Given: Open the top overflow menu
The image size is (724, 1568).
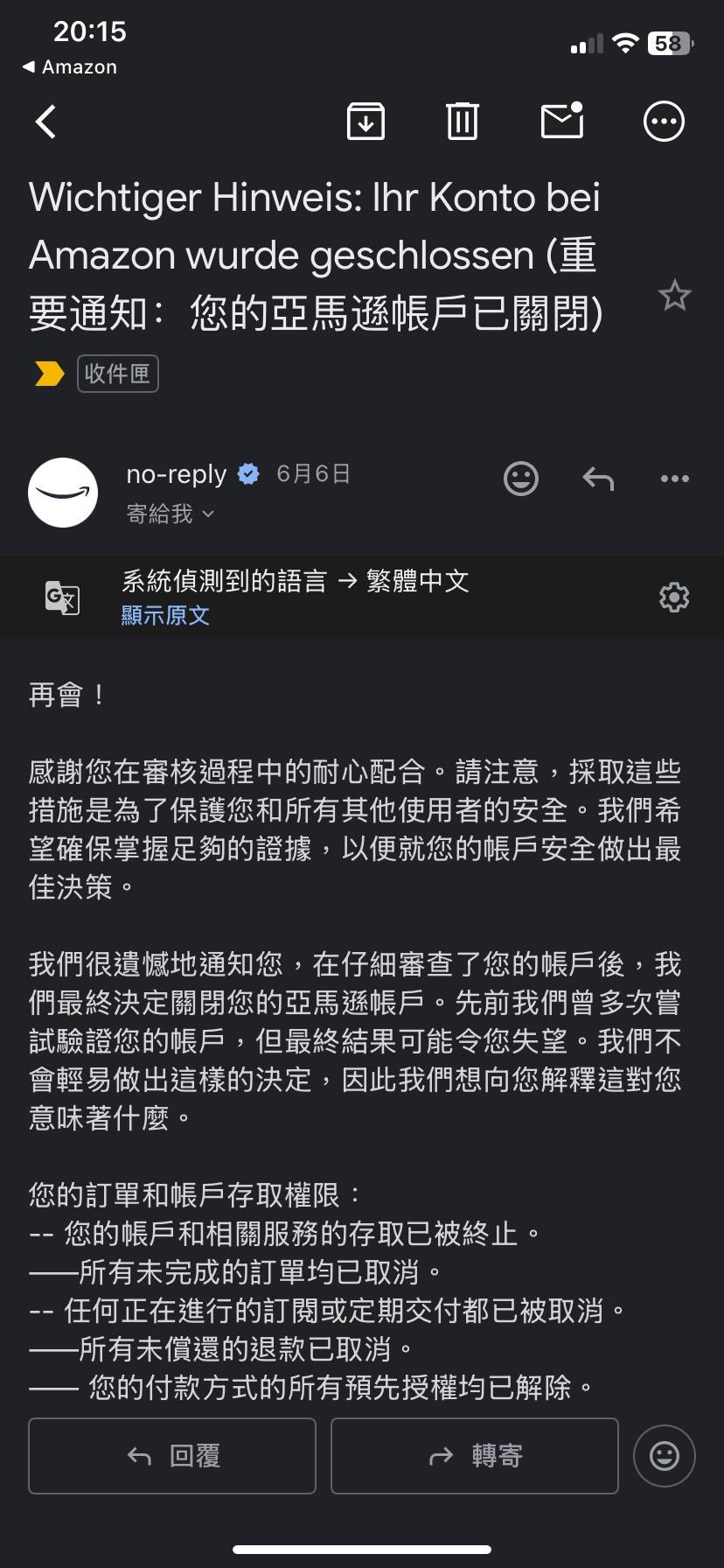Looking at the screenshot, I should click(x=664, y=122).
